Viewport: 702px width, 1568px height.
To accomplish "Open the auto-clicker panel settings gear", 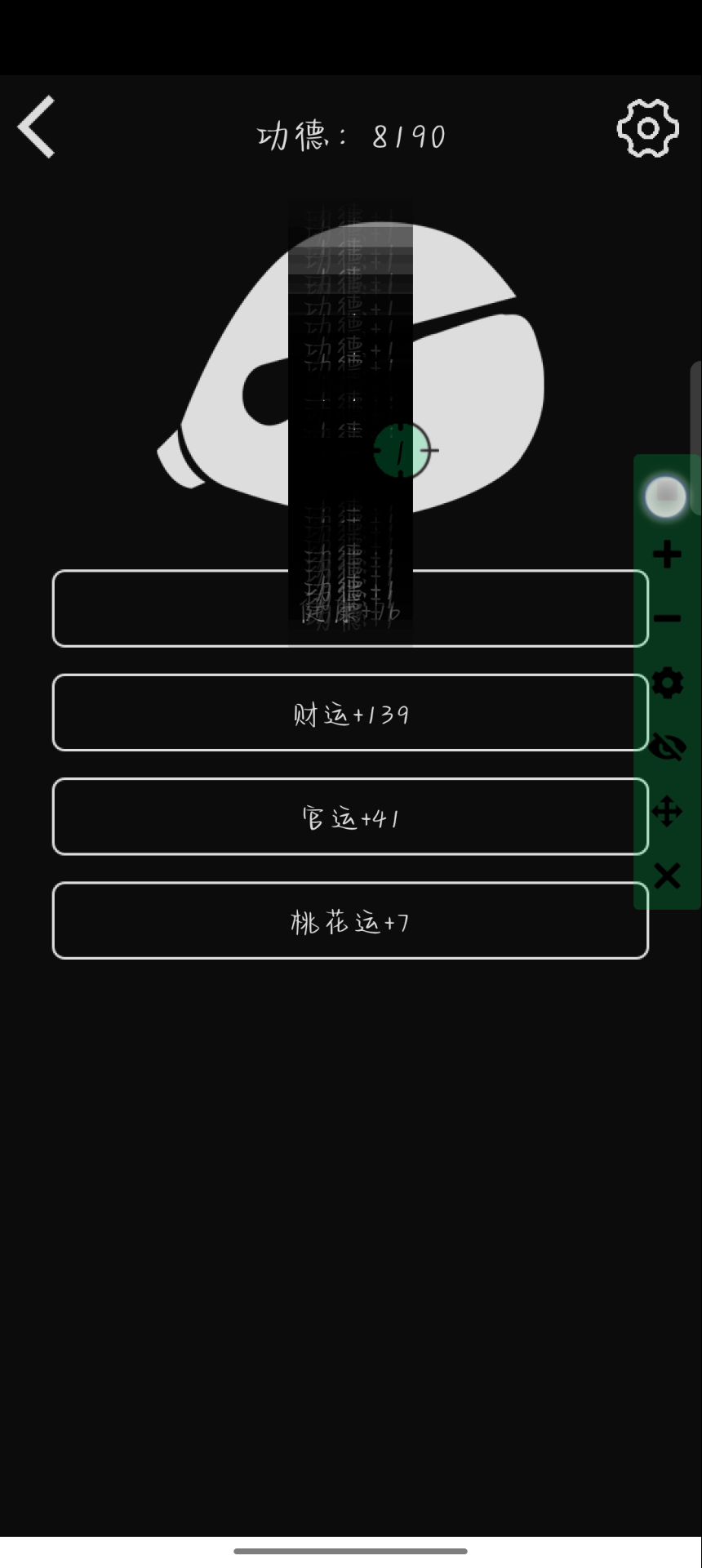I will (x=667, y=683).
